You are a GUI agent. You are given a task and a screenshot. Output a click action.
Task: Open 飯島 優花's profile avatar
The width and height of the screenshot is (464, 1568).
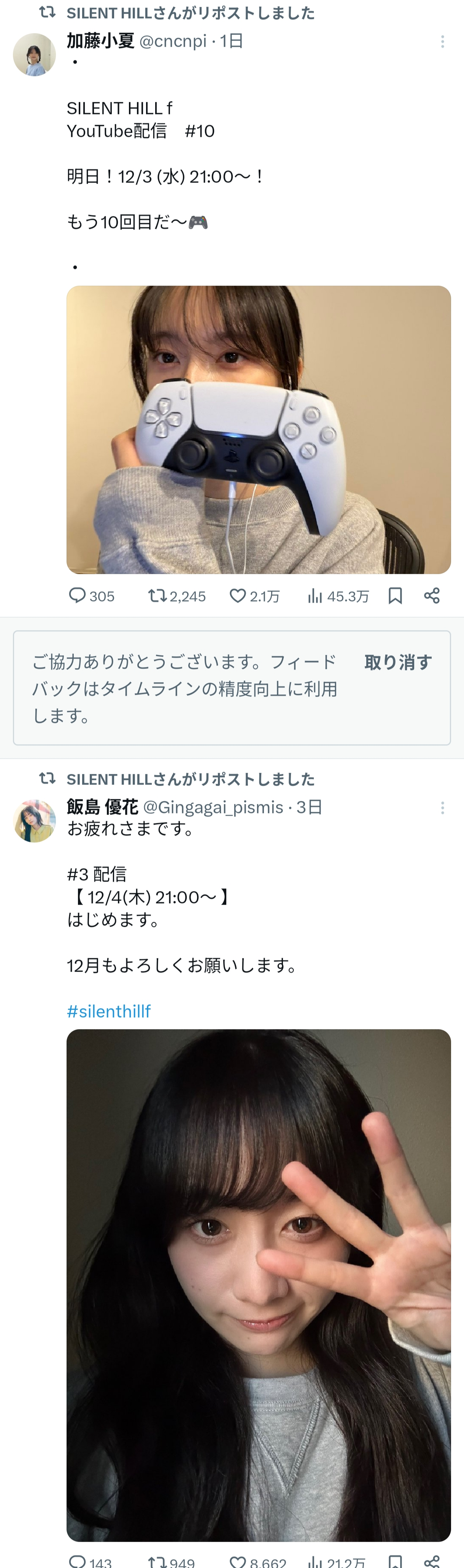[x=34, y=821]
